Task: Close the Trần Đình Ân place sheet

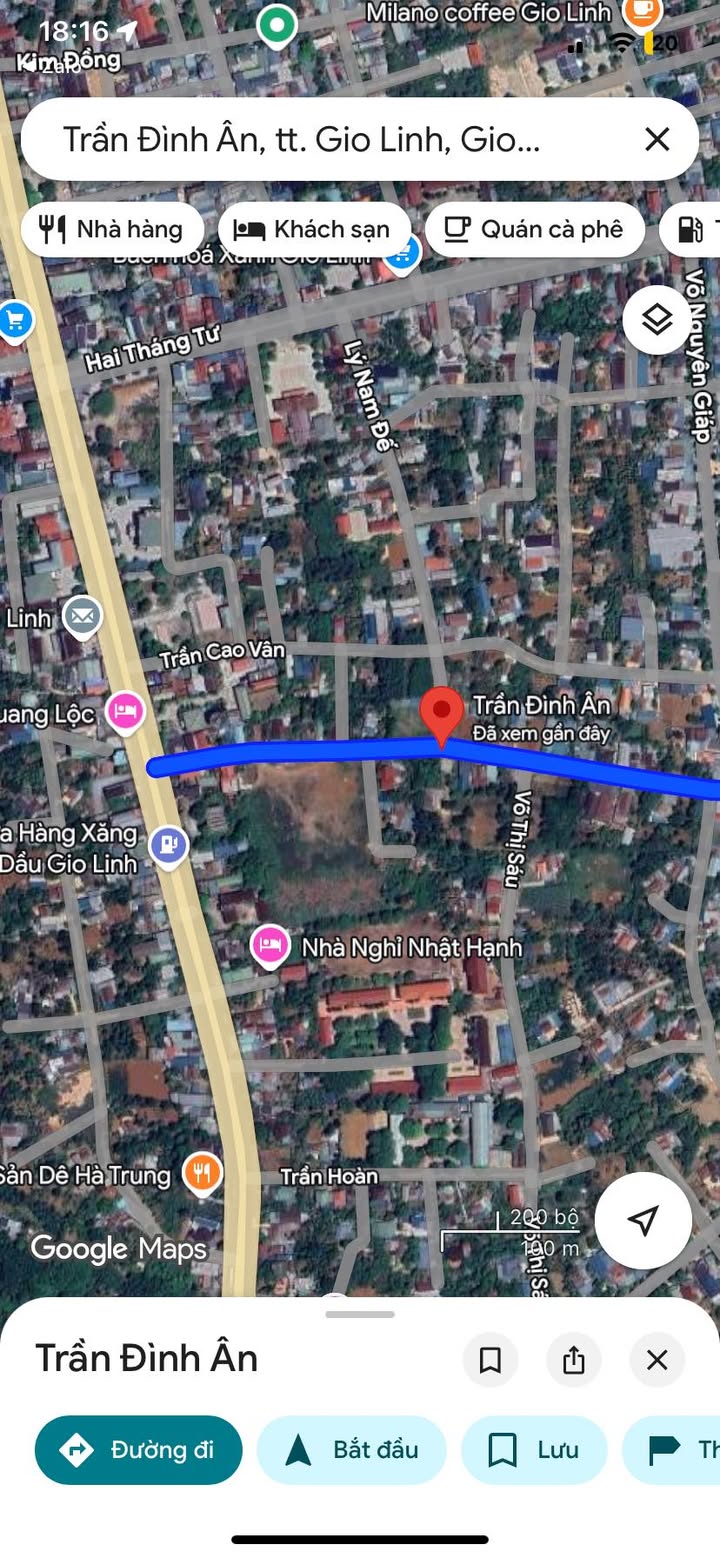Action: pos(657,1360)
